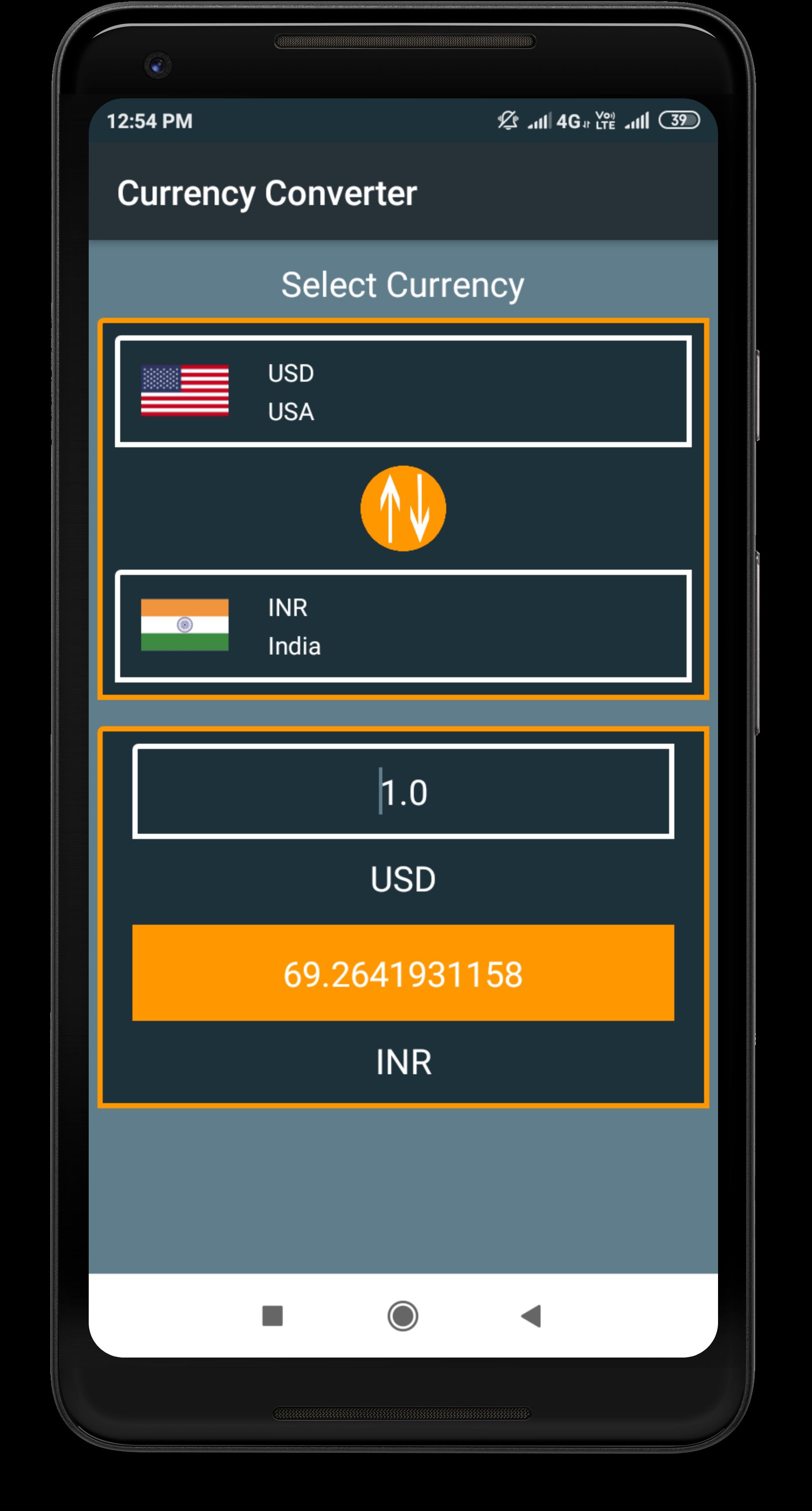Focus the 1.0 amount input field

[403, 791]
